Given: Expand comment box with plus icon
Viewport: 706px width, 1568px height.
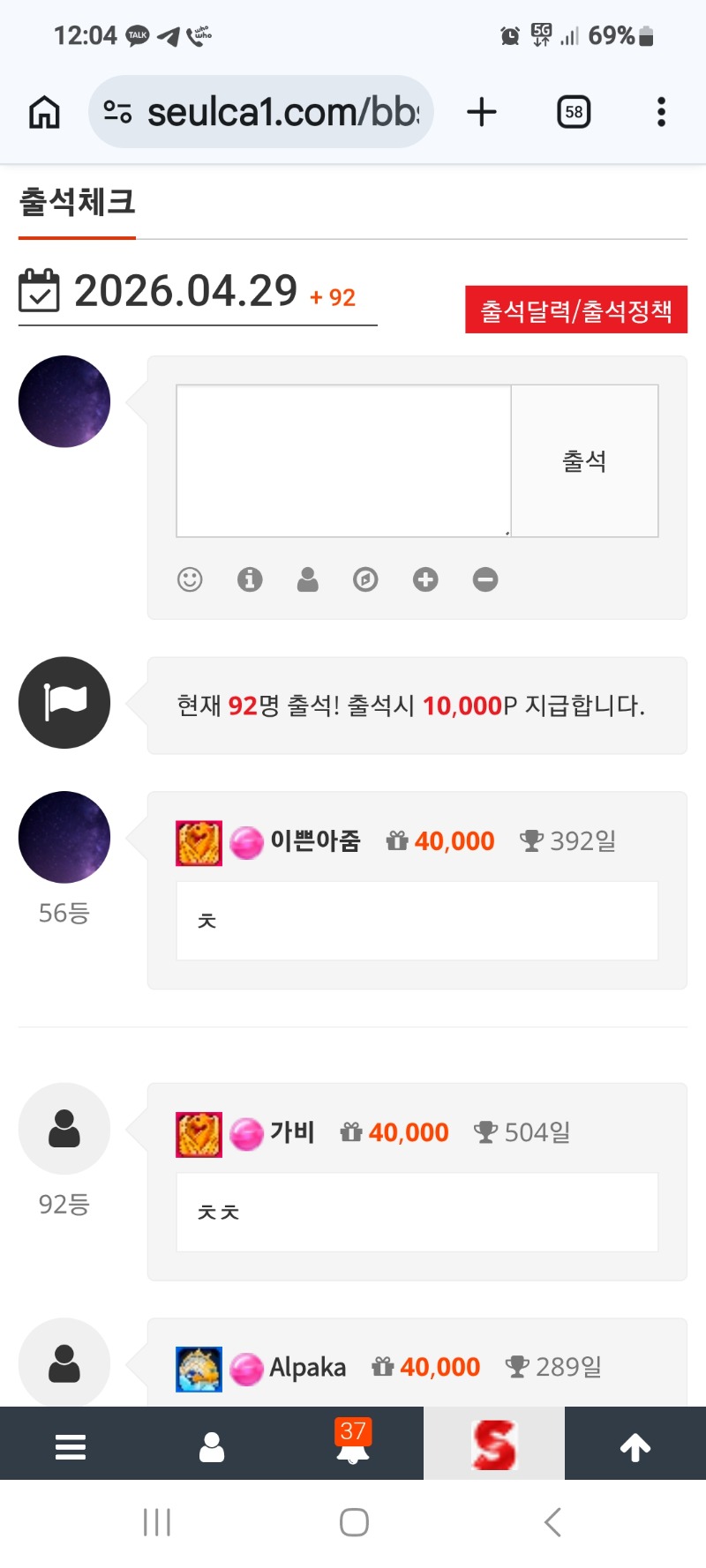Looking at the screenshot, I should point(425,579).
